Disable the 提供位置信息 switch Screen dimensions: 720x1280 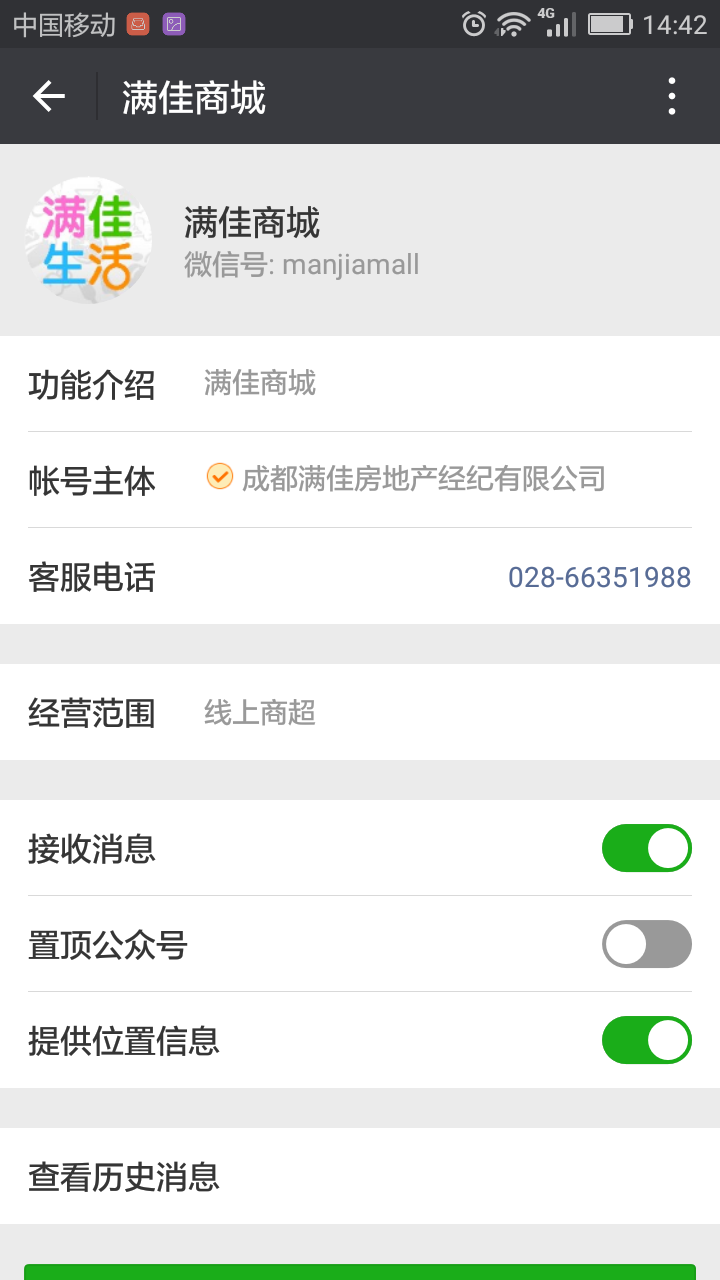646,1040
